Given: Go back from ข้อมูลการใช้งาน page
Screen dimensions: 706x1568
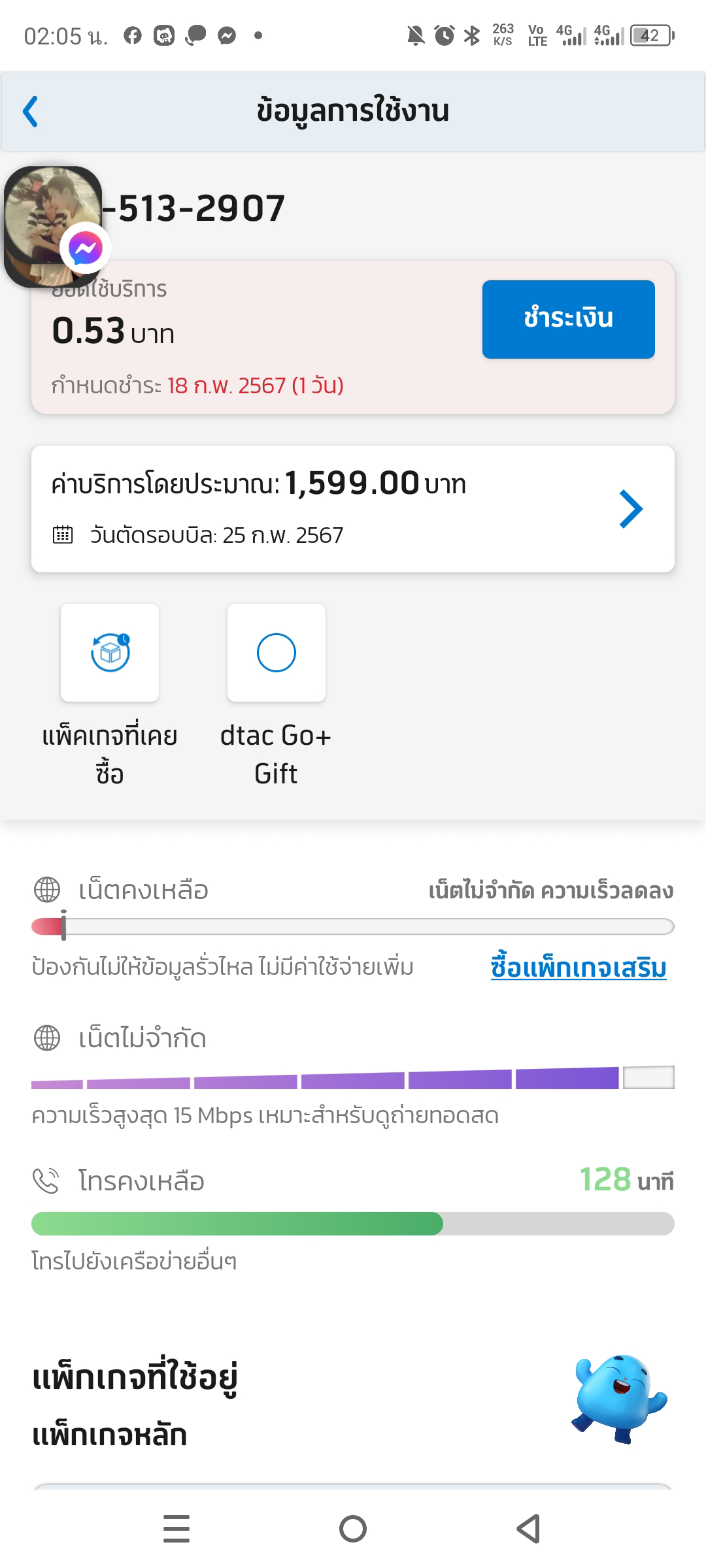Looking at the screenshot, I should (x=31, y=111).
